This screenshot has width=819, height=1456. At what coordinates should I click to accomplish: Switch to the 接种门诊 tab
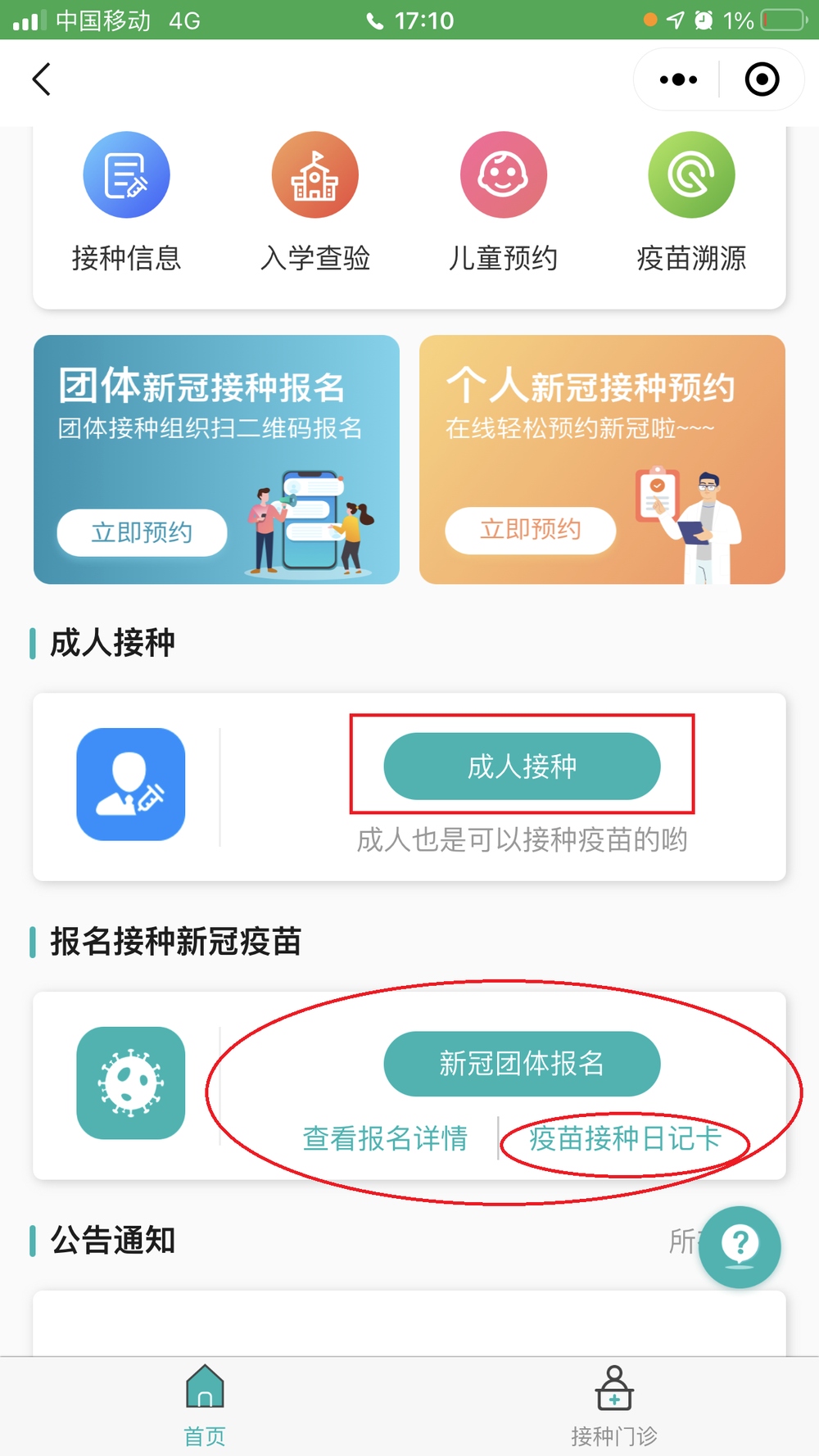click(614, 1405)
